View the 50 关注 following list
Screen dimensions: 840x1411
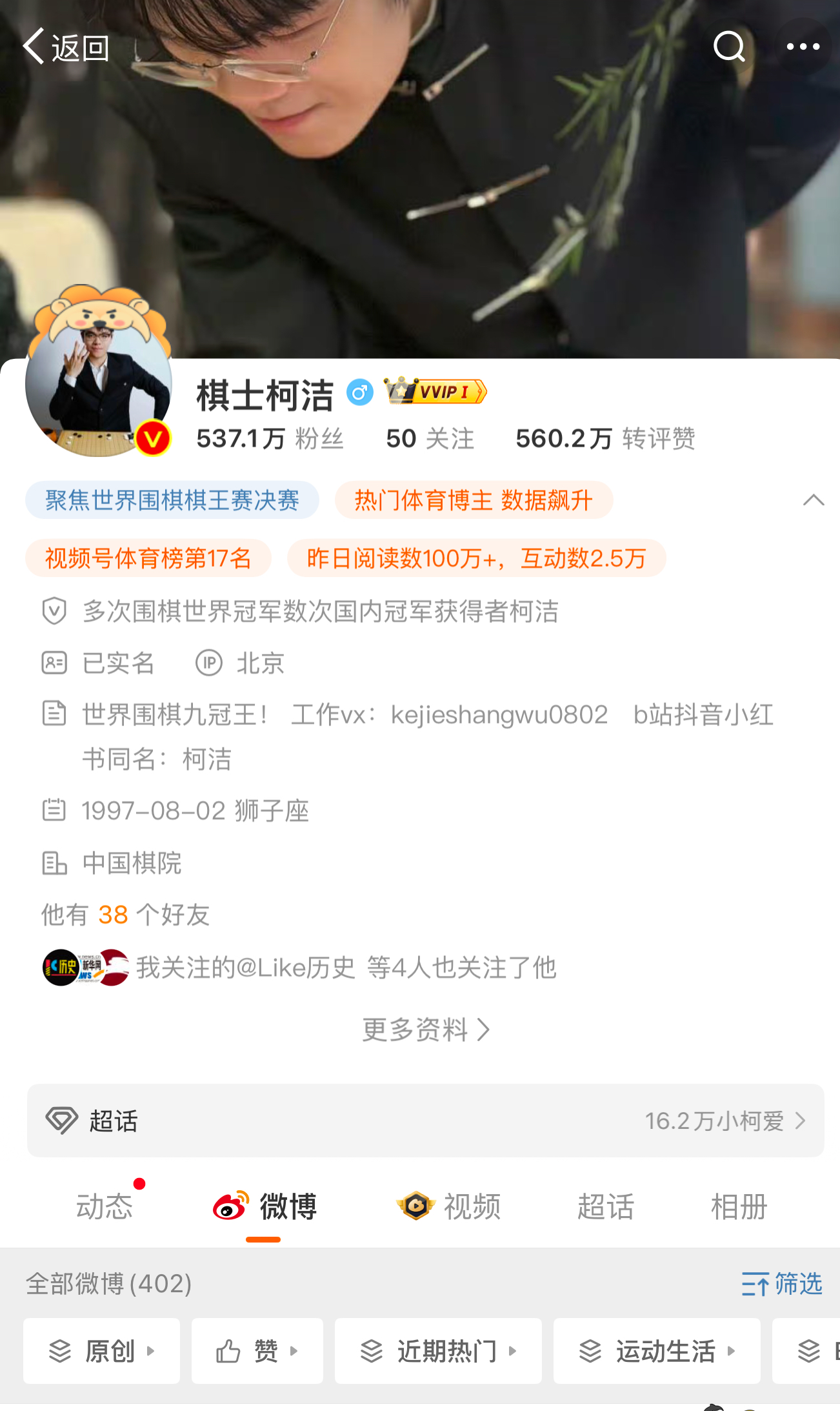(430, 439)
